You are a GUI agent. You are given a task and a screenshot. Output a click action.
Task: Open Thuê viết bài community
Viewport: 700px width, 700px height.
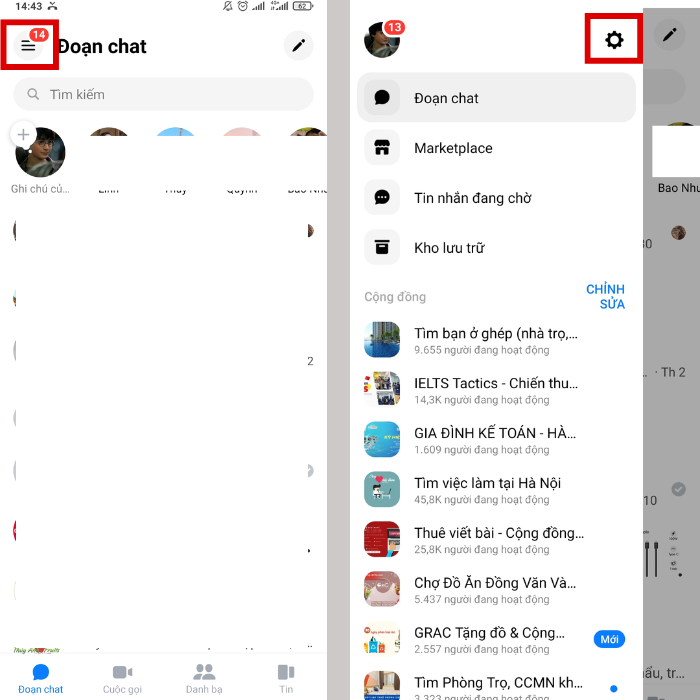point(495,540)
